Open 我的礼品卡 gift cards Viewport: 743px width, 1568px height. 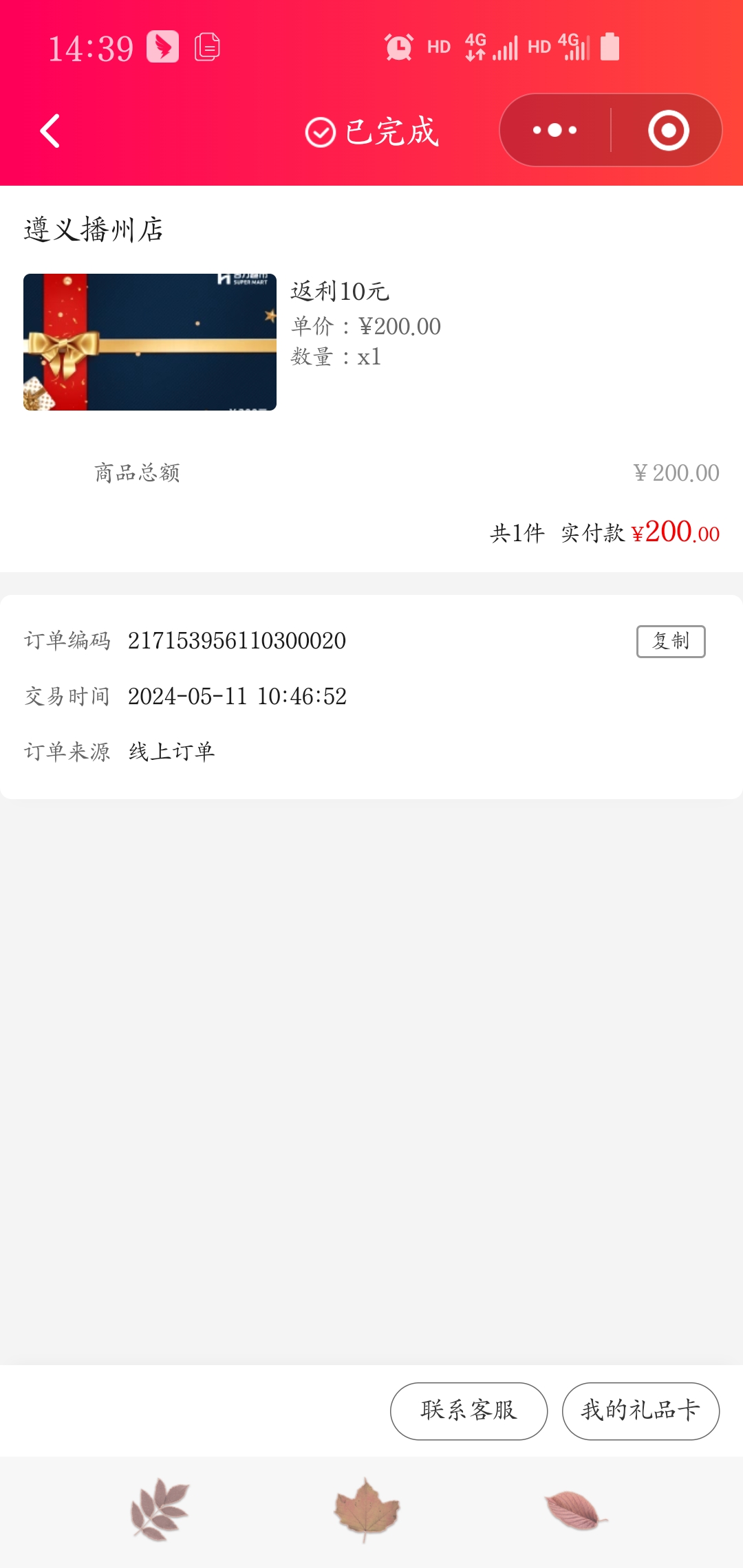pos(640,1411)
